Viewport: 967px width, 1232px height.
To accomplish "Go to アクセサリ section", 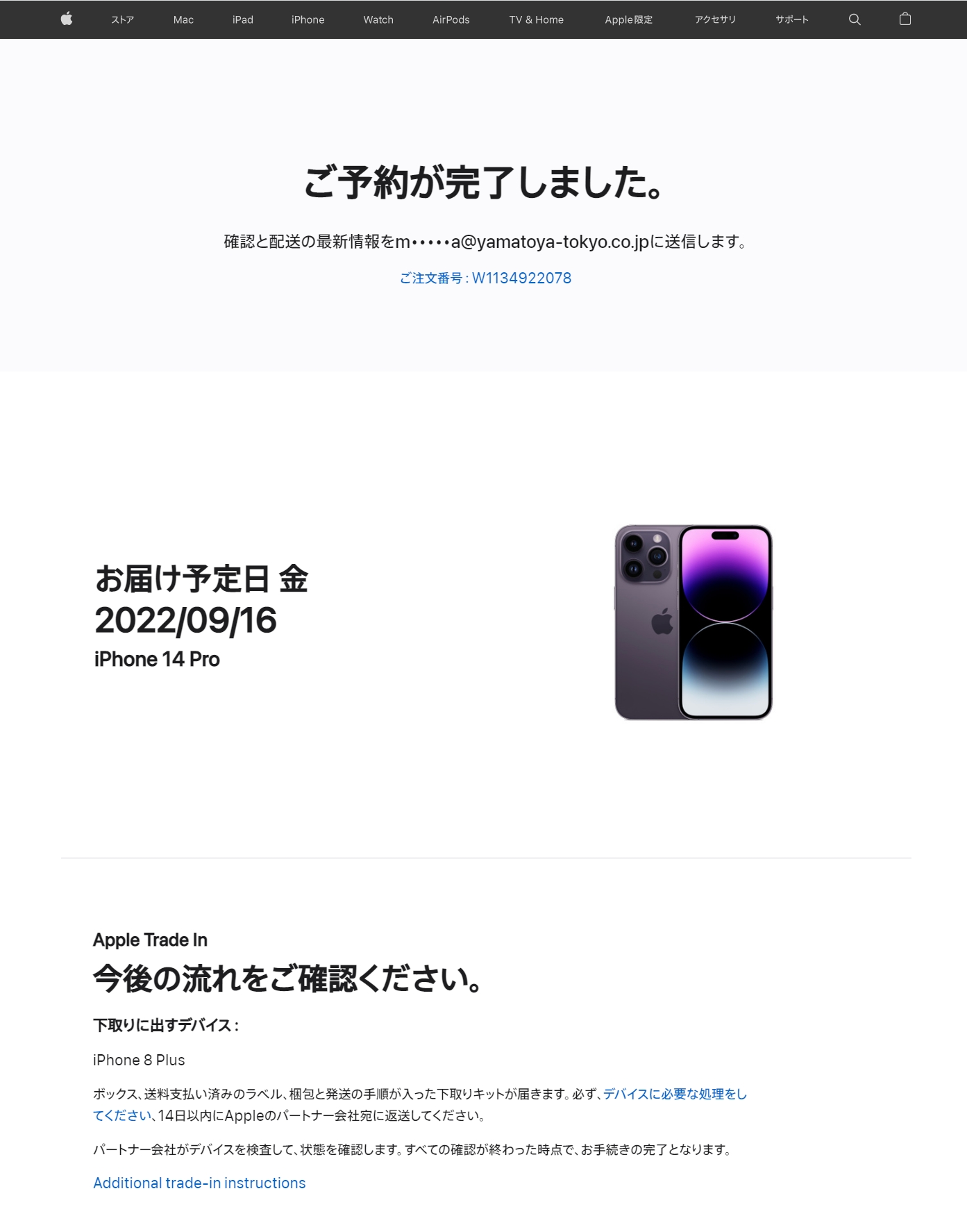I will click(x=715, y=19).
